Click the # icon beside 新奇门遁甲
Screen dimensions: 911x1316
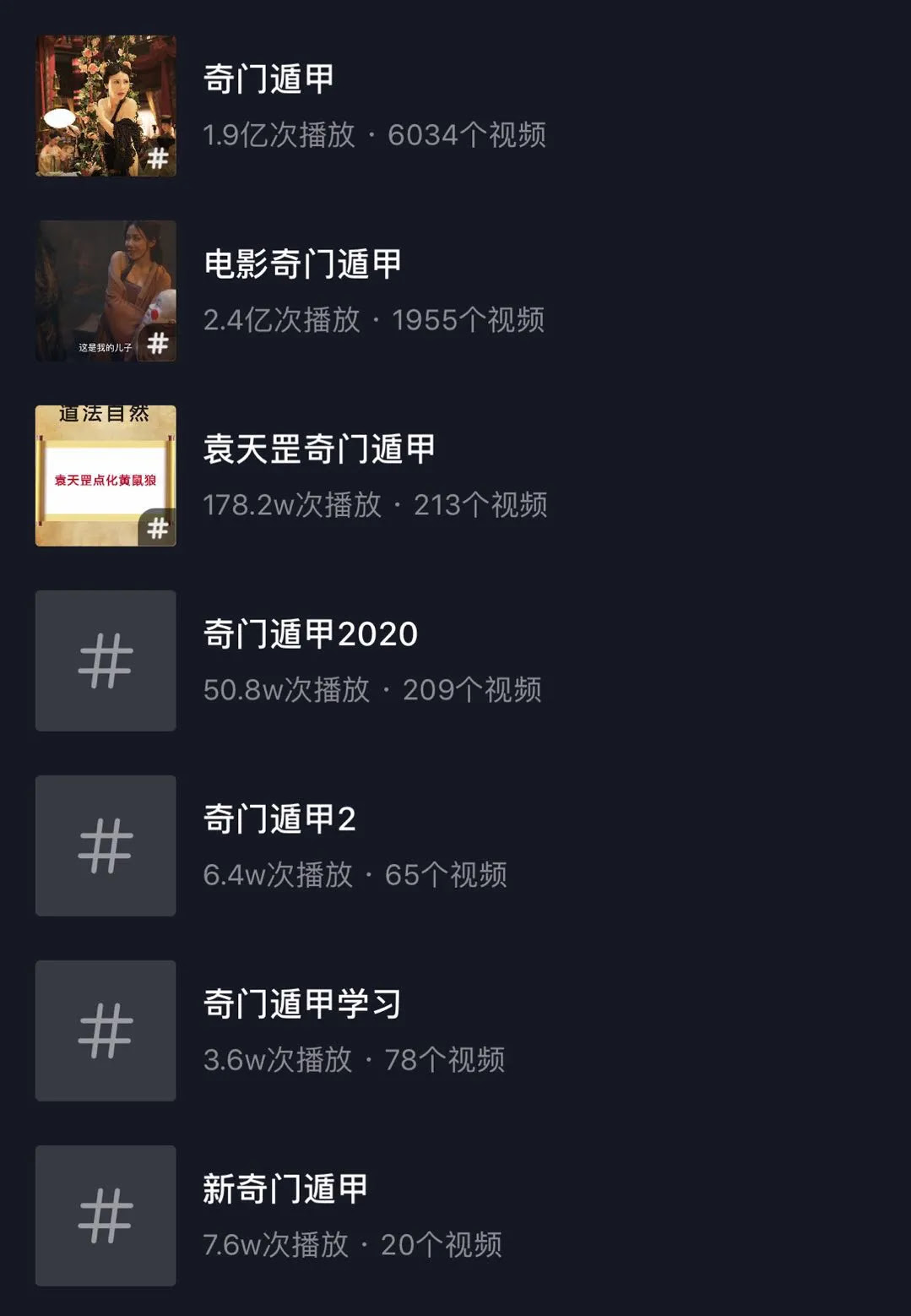(x=105, y=1216)
